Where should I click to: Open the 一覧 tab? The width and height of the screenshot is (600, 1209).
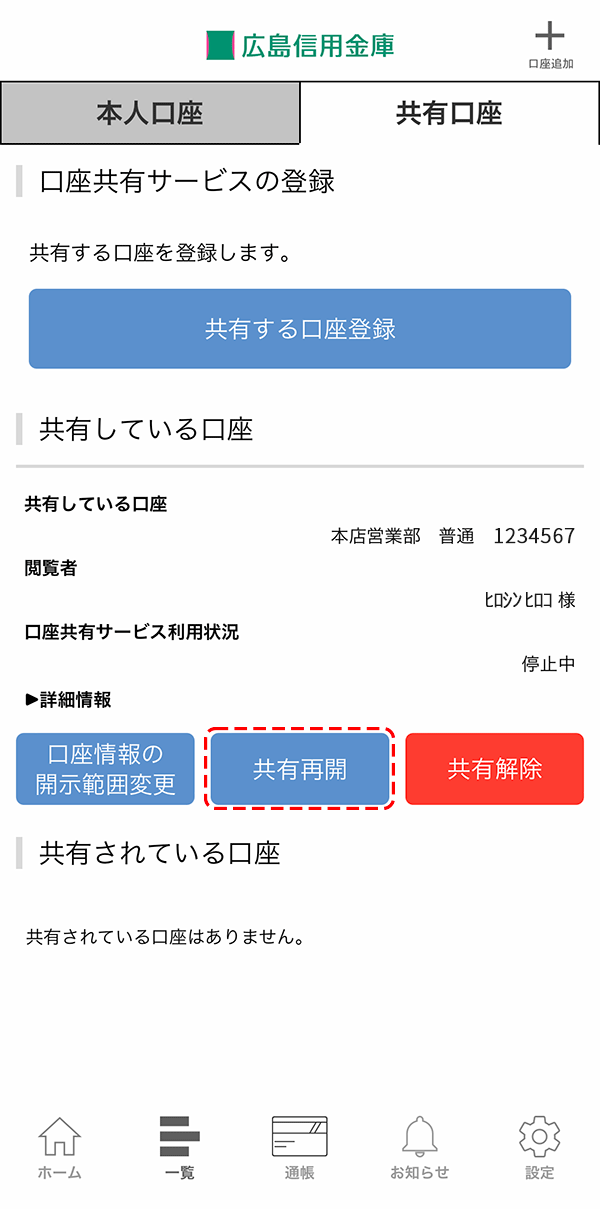tap(180, 1148)
